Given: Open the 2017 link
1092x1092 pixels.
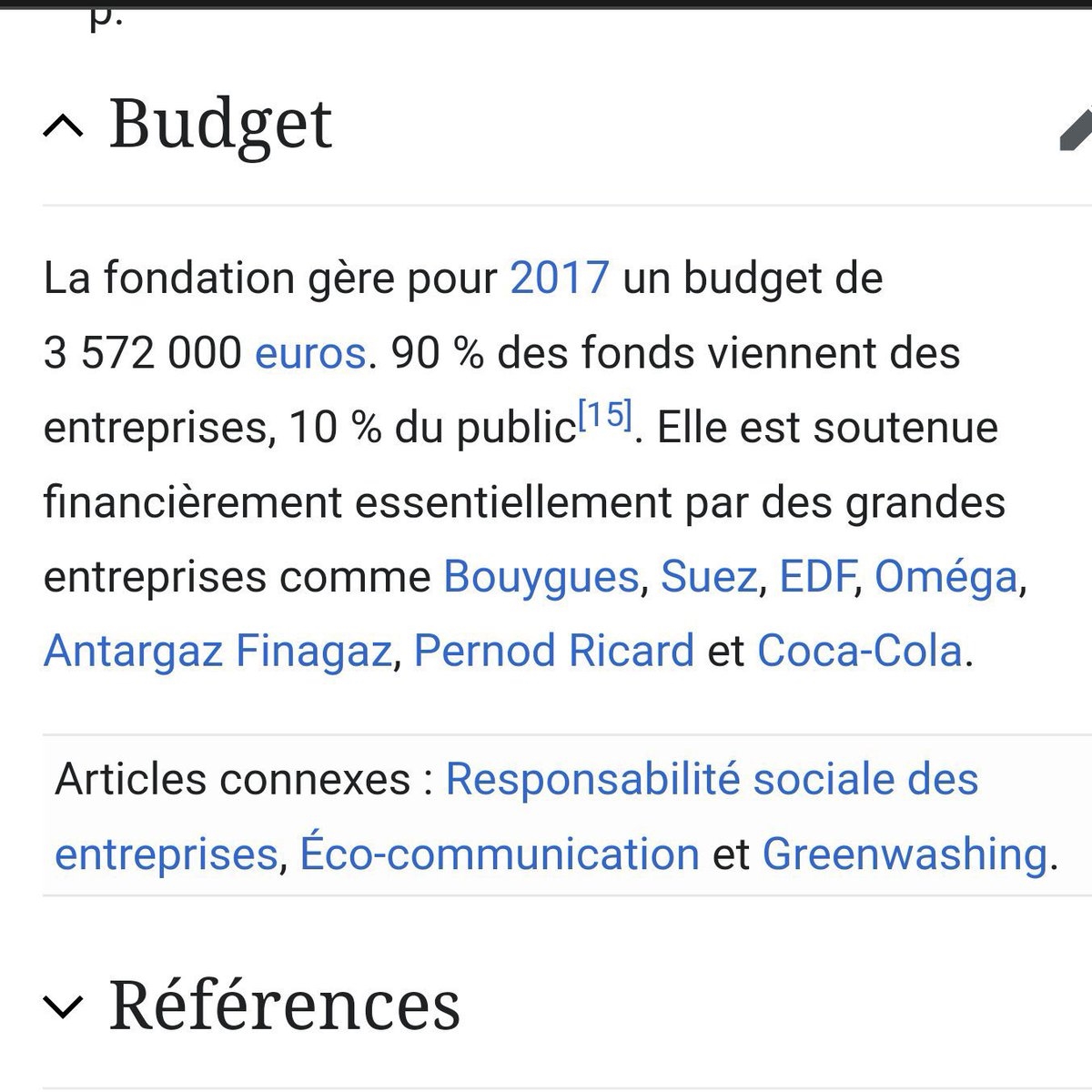Looking at the screenshot, I should pyautogui.click(x=559, y=278).
